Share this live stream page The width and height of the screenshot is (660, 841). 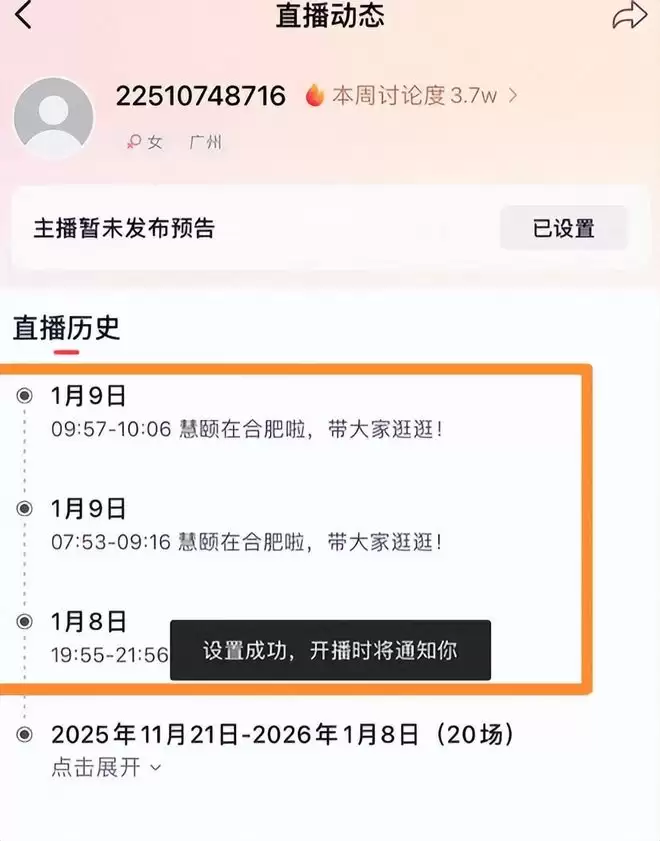click(630, 15)
